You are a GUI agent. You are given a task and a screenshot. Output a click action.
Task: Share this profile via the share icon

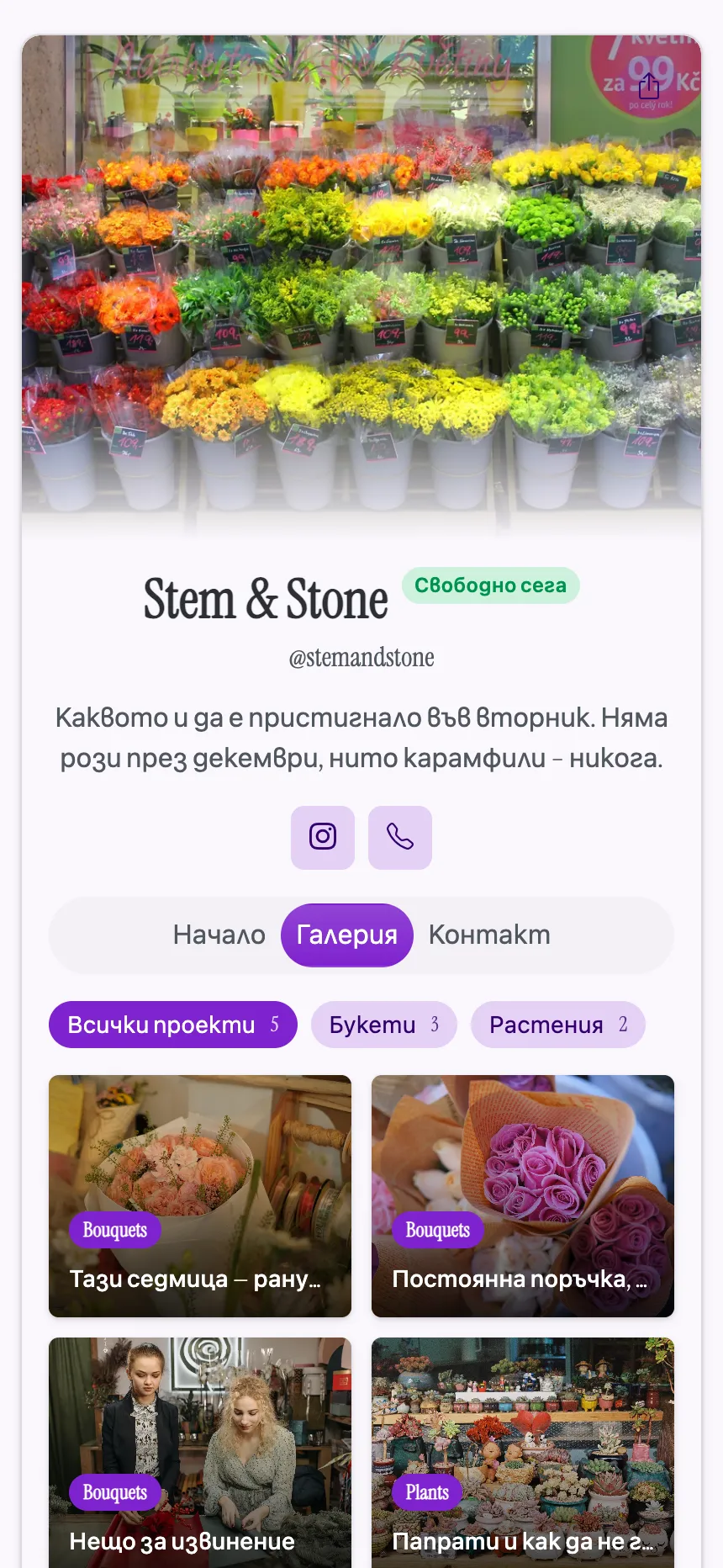(x=648, y=86)
